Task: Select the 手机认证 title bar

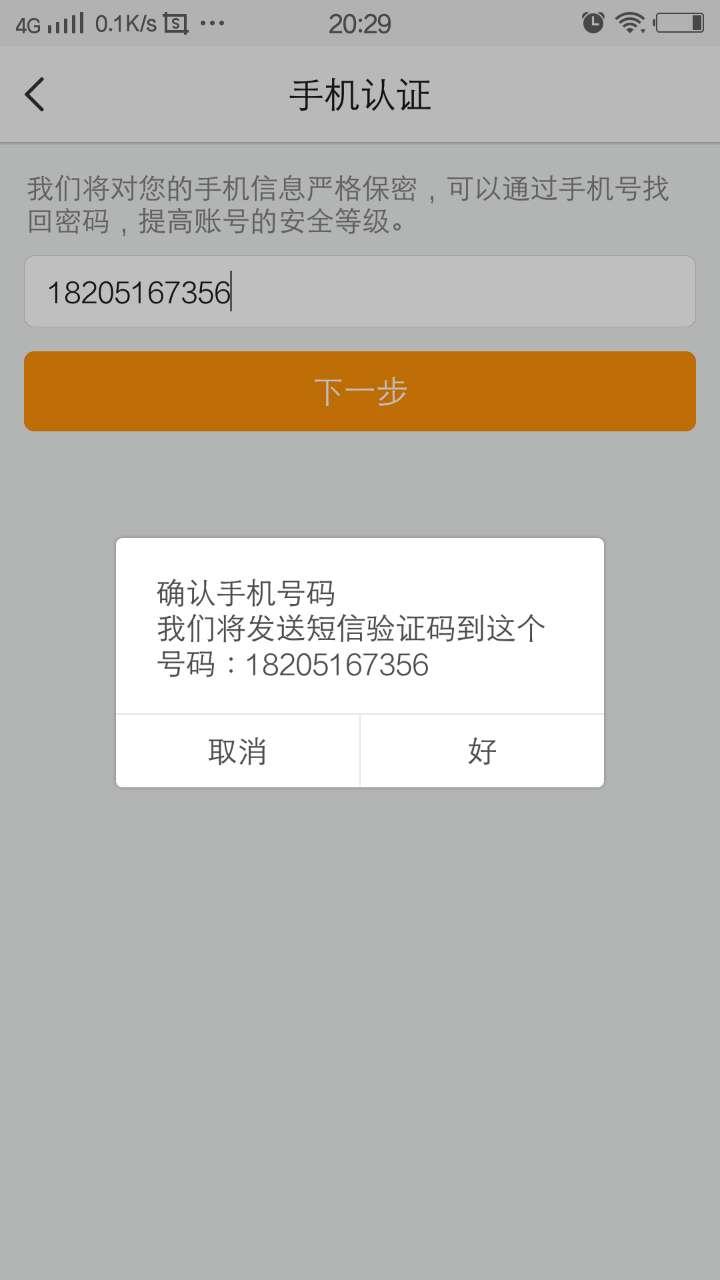Action: (360, 93)
